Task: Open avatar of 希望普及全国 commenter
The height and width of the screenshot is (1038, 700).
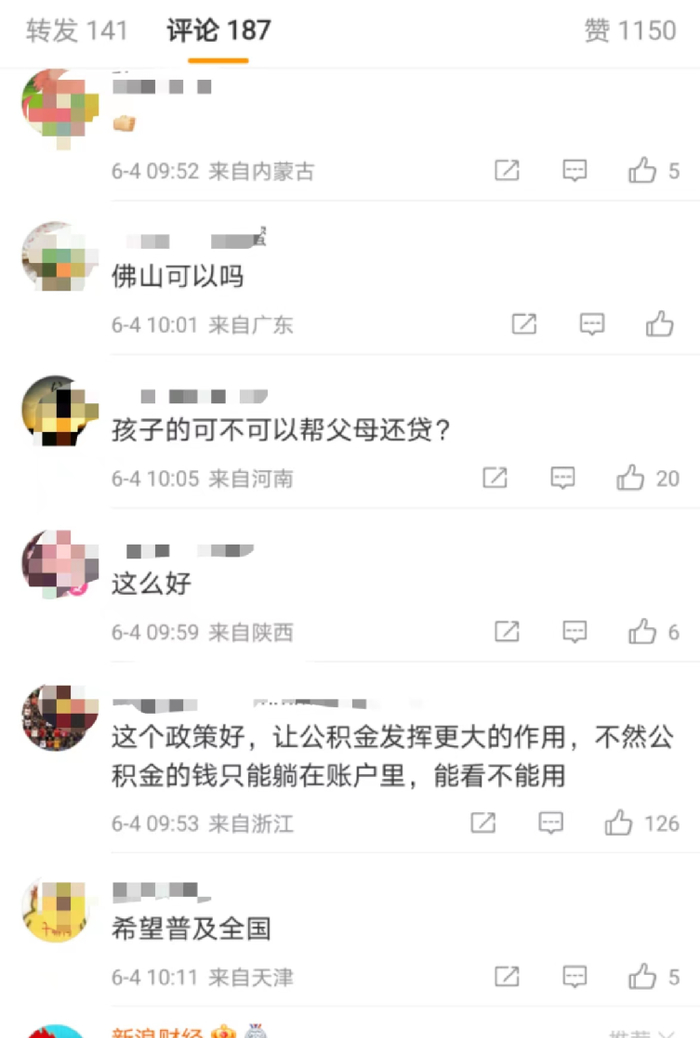Action: pos(55,910)
